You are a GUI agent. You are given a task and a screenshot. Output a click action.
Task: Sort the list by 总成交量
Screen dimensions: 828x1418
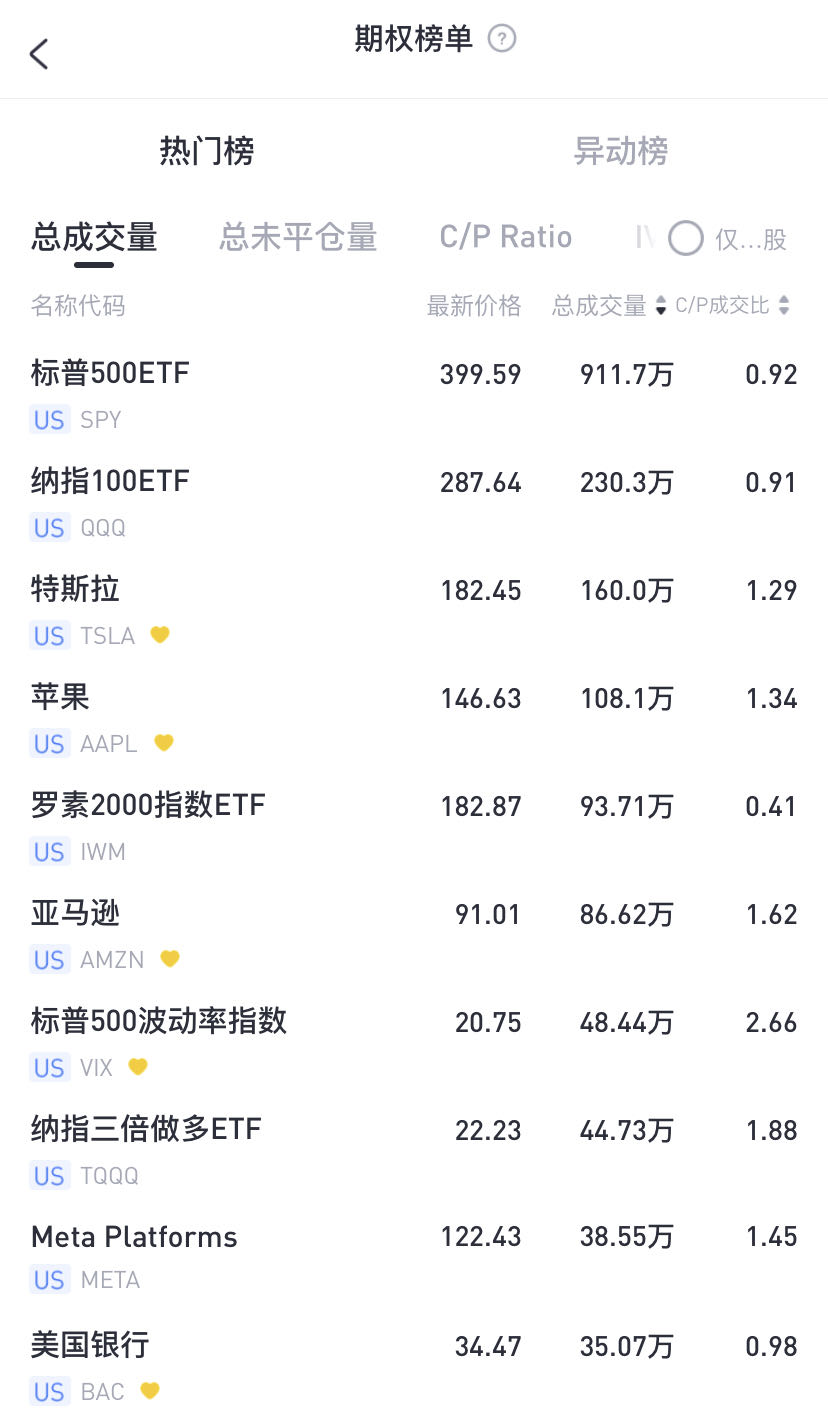point(609,306)
